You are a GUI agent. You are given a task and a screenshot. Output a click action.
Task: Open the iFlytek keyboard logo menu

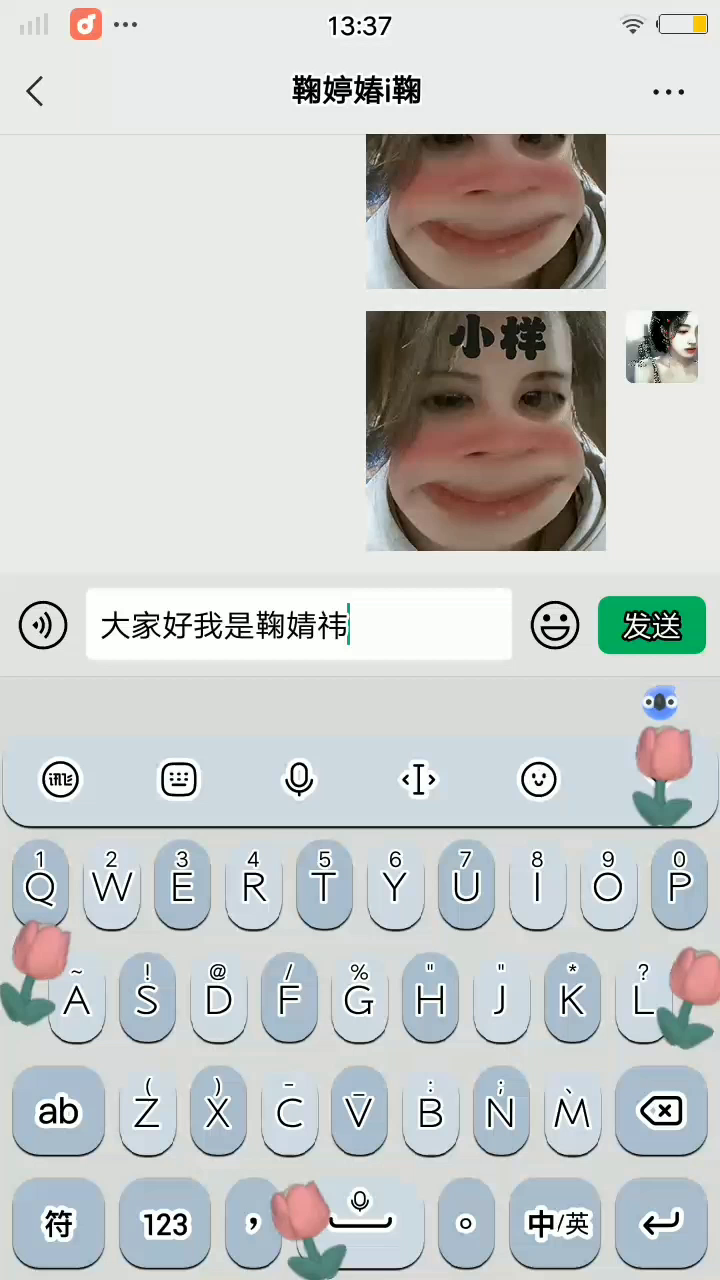tap(60, 779)
